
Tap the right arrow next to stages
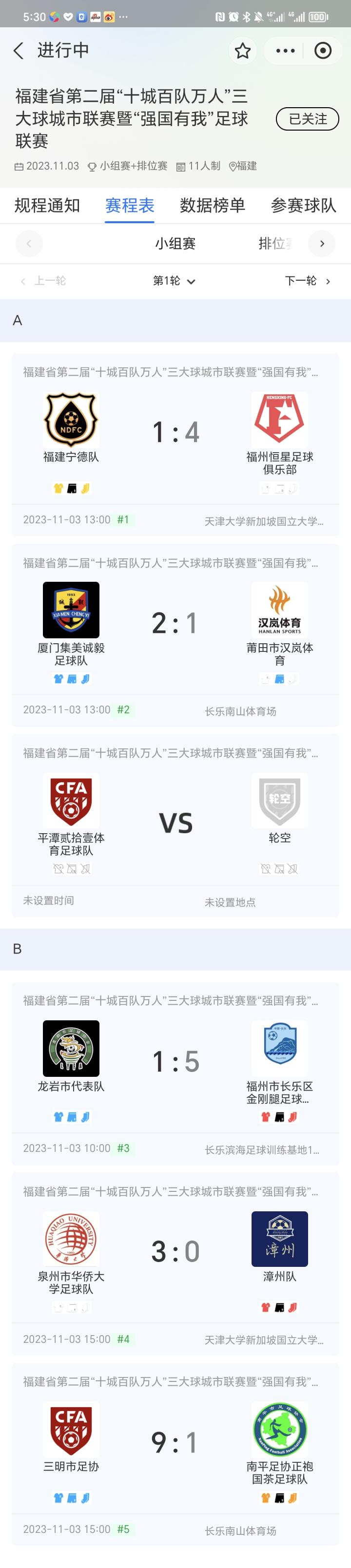tap(322, 244)
